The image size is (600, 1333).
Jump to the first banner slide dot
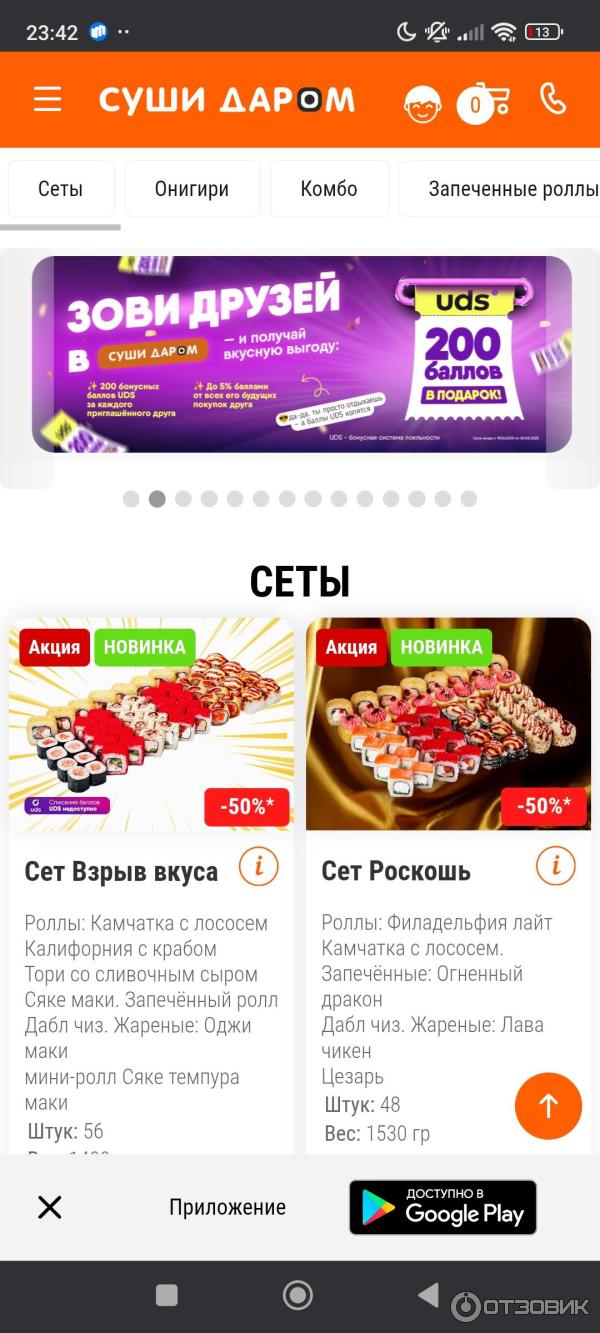pyautogui.click(x=131, y=499)
